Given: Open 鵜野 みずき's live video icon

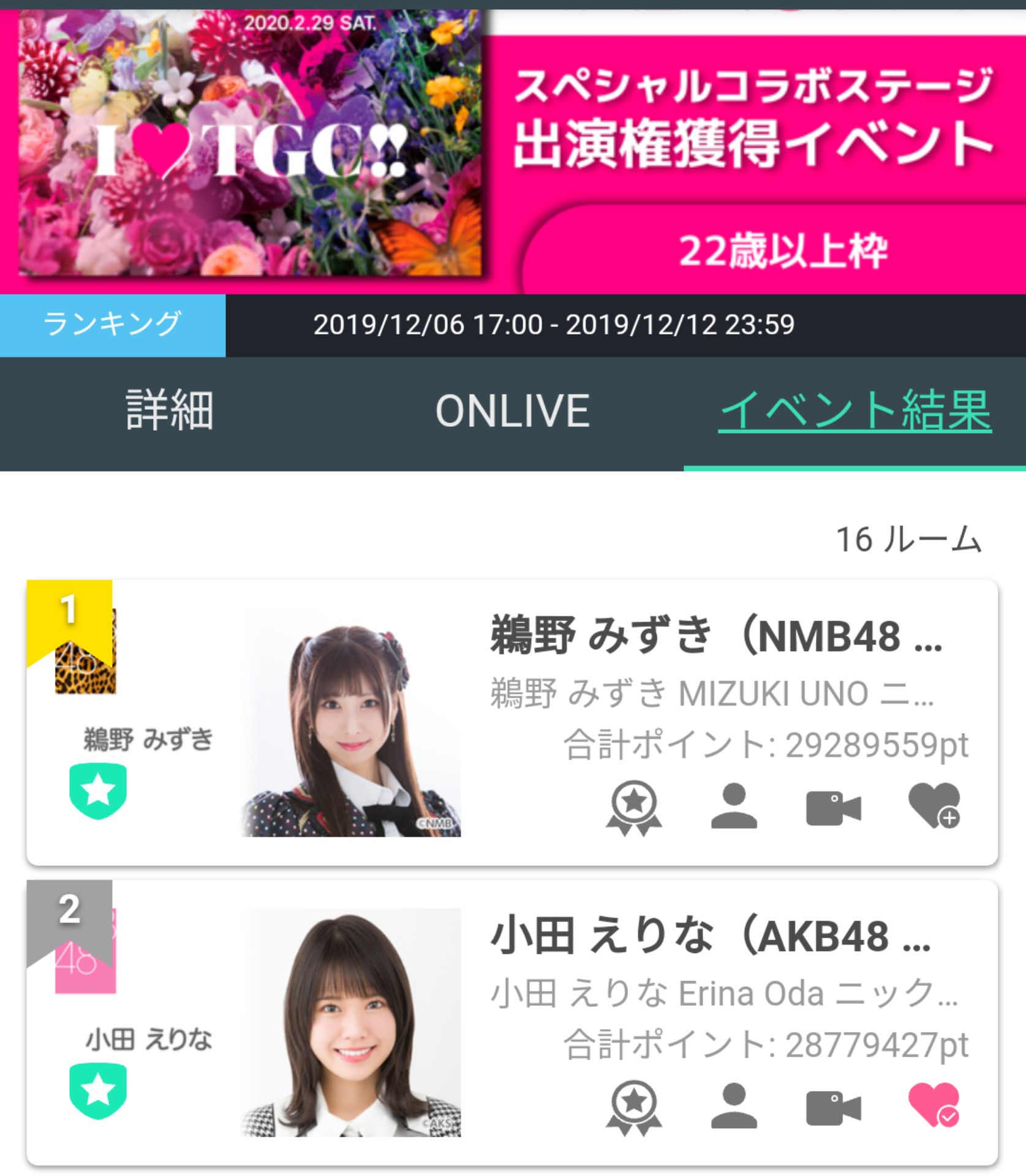Looking at the screenshot, I should 833,809.
